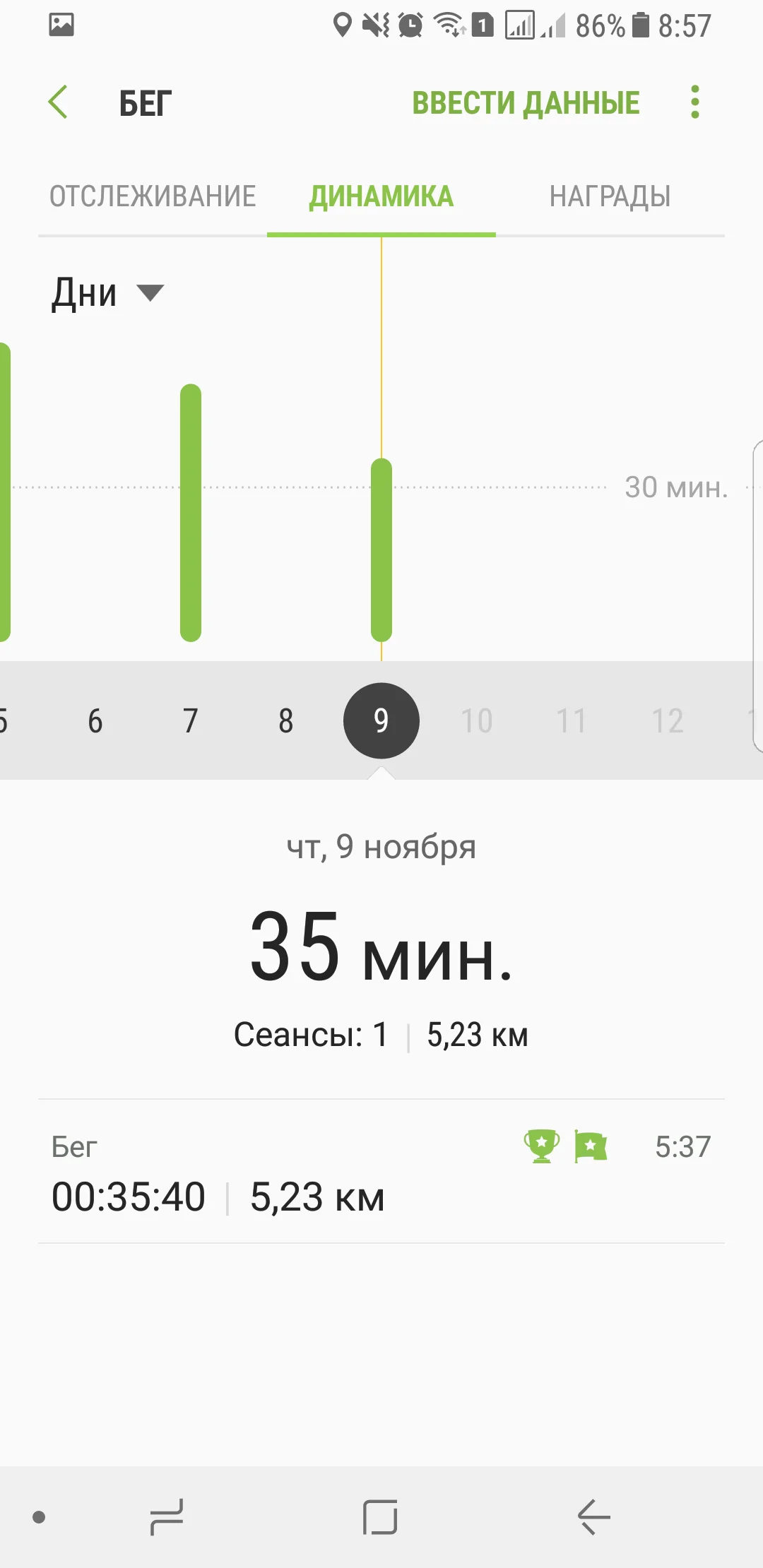This screenshot has width=763, height=1568.
Task: Tap ВВЕСТИ ДАННЫЕ to enter data
Action: (x=526, y=103)
